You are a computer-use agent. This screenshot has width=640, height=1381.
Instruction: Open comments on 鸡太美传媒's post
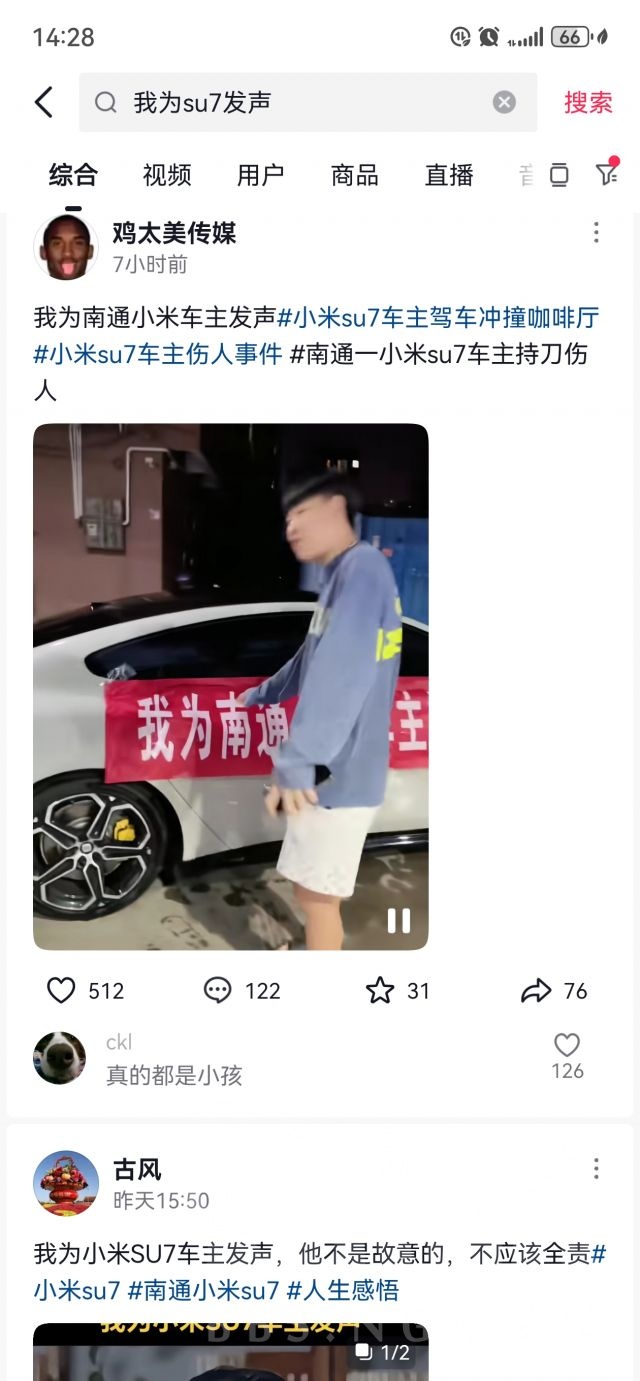click(218, 990)
